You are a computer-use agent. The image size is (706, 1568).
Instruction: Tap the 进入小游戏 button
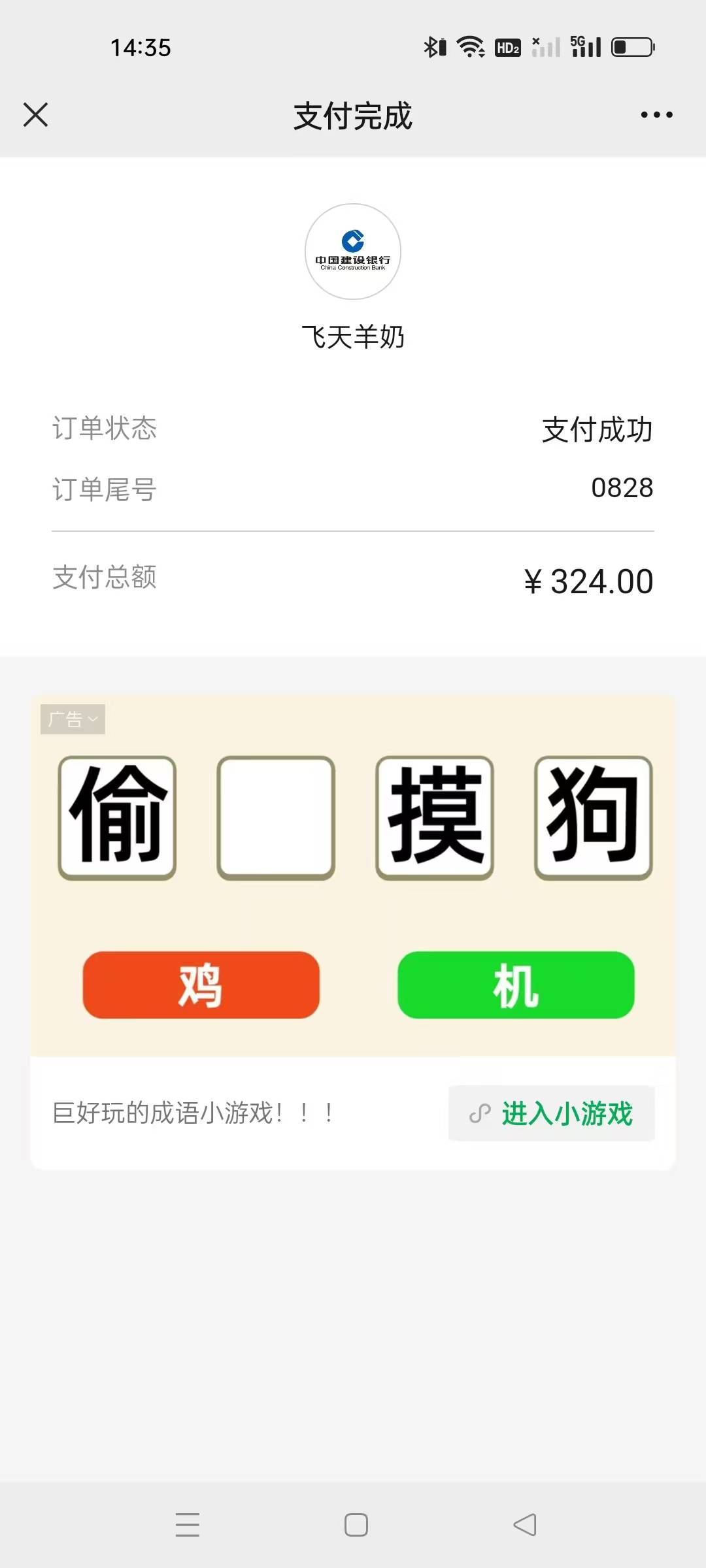tap(551, 1113)
